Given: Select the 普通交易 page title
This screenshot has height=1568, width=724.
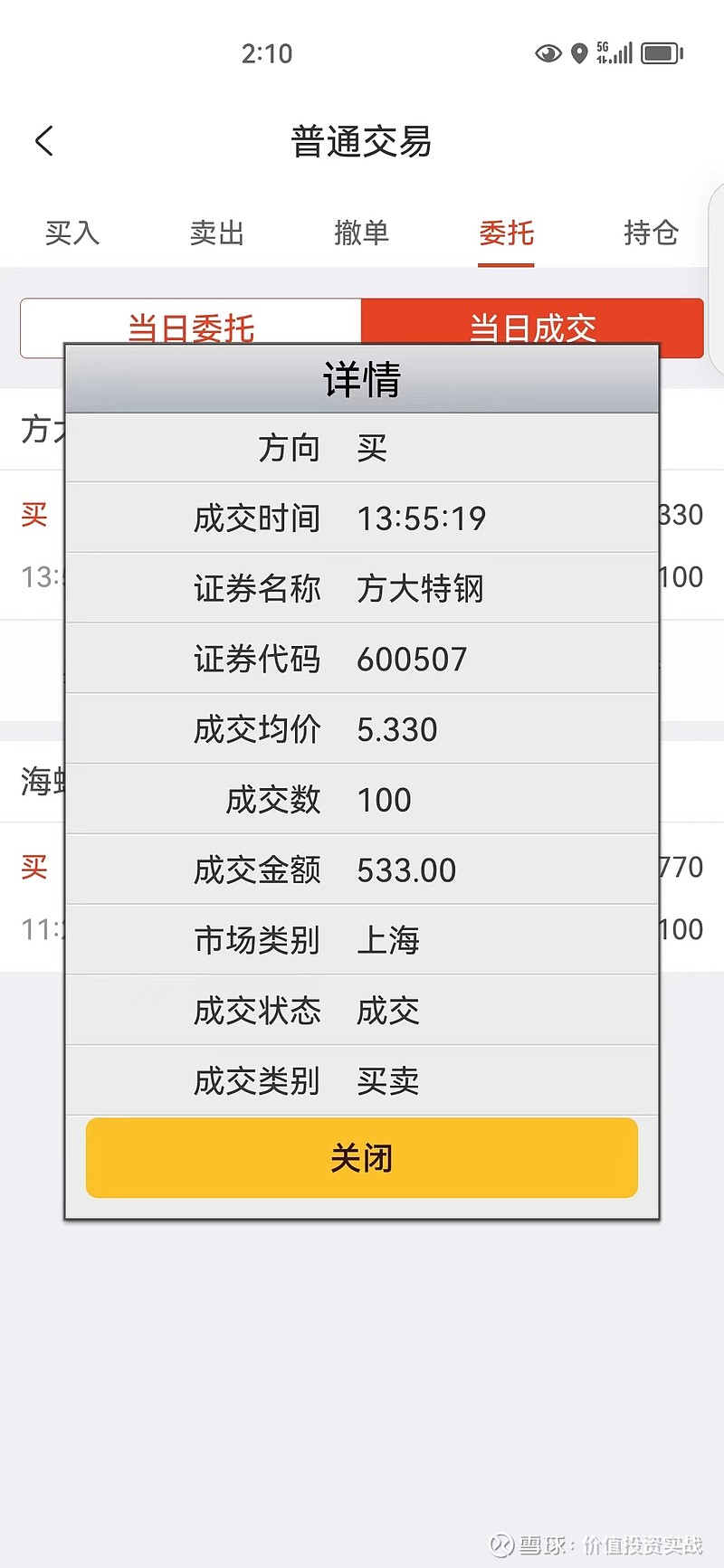Looking at the screenshot, I should click(361, 141).
